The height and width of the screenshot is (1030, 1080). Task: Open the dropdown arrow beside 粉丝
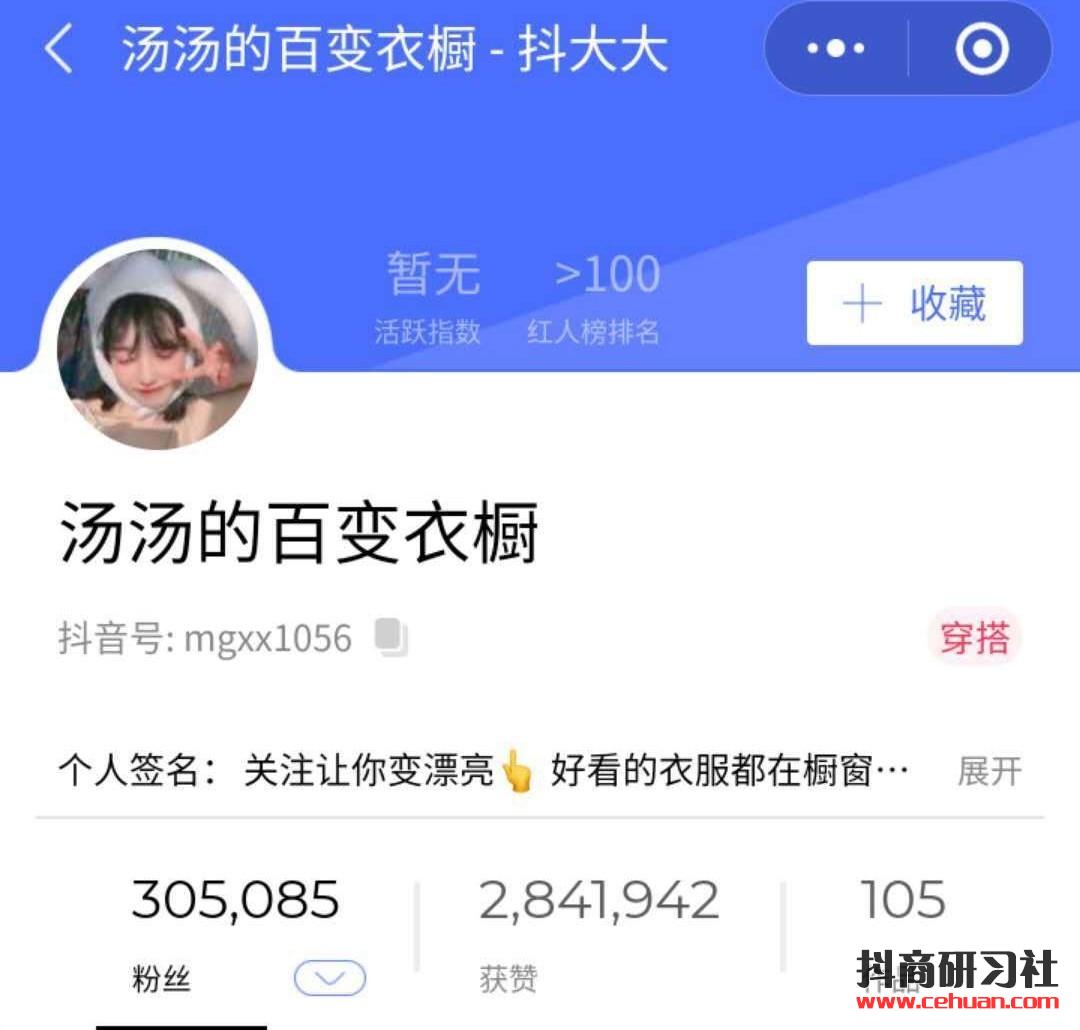[x=330, y=978]
